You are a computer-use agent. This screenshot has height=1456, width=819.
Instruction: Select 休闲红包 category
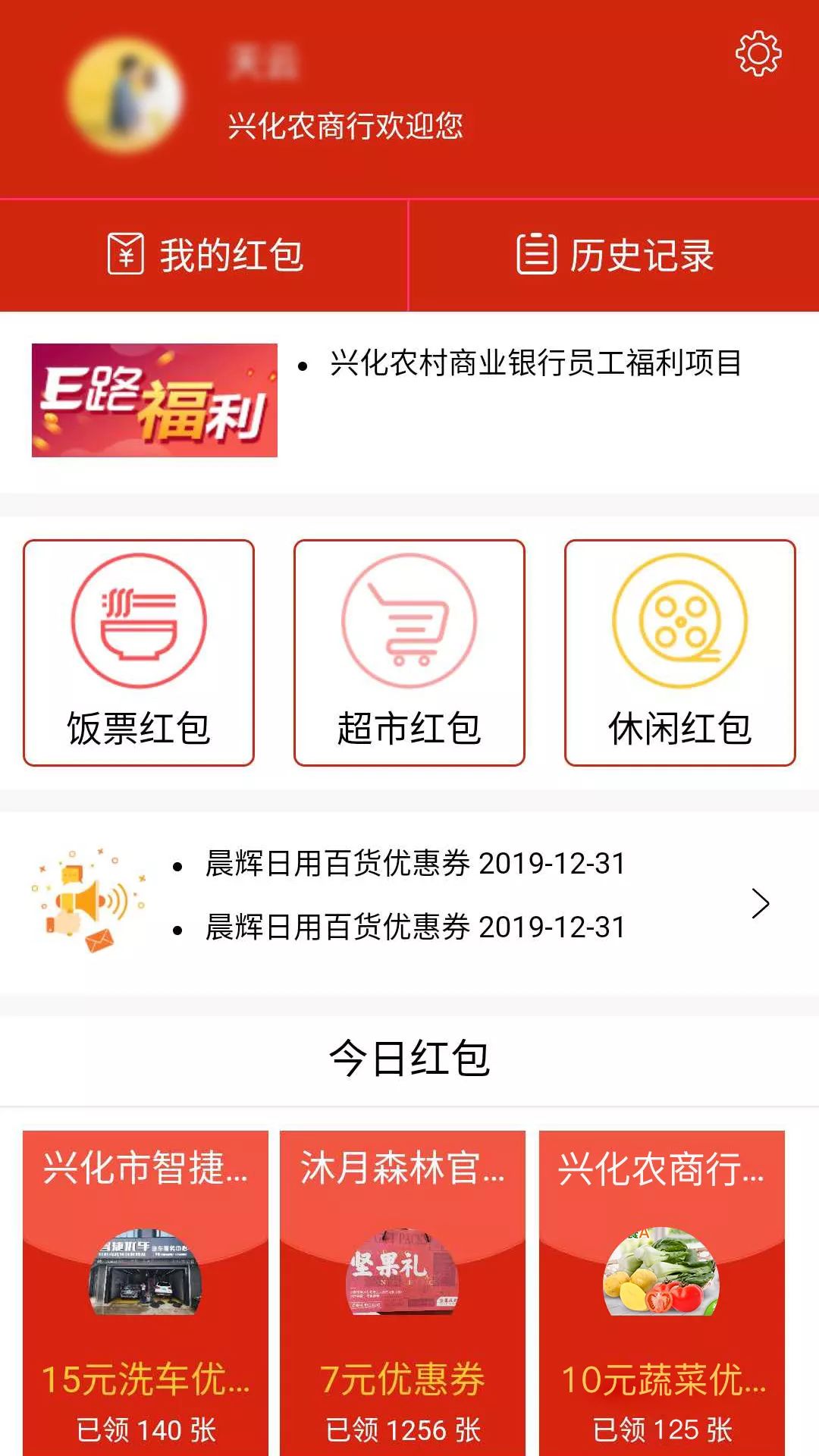(x=680, y=652)
